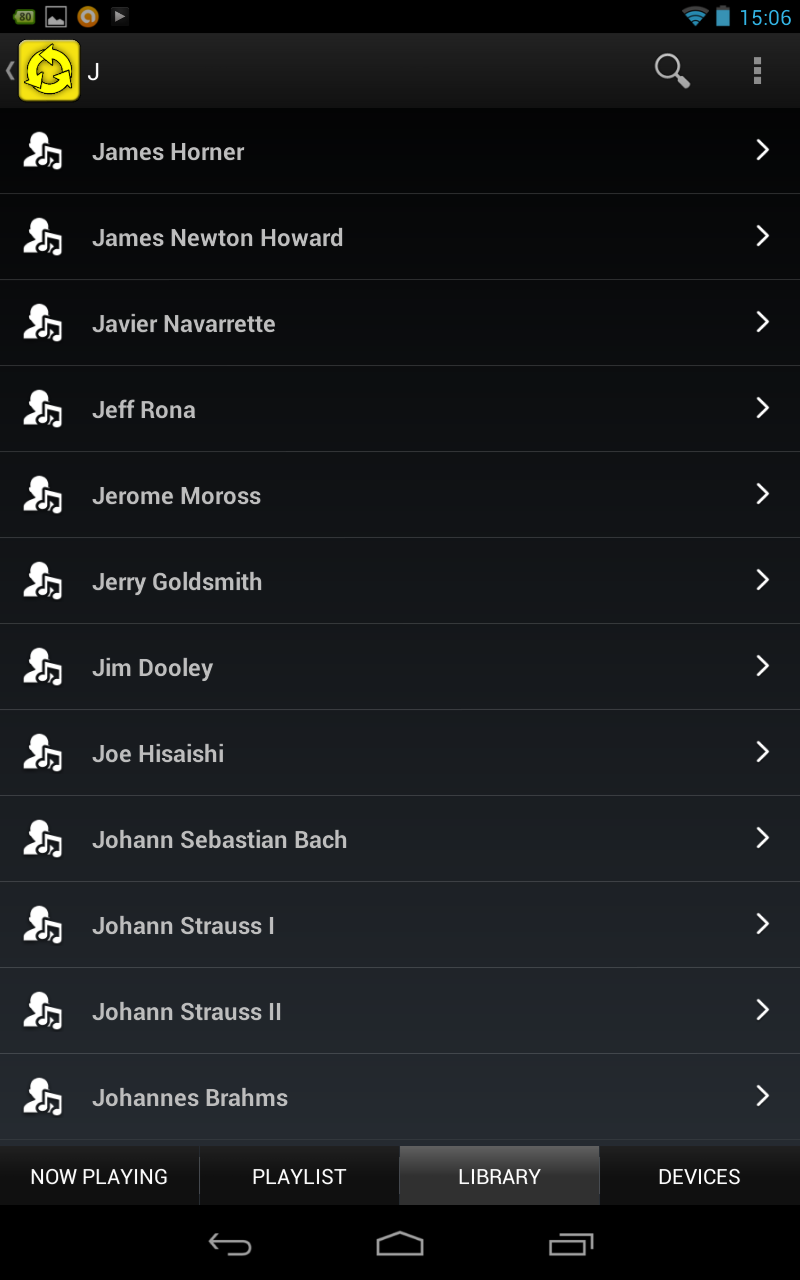Switch to the Devices tab
This screenshot has height=1280, width=800.
click(x=699, y=1176)
